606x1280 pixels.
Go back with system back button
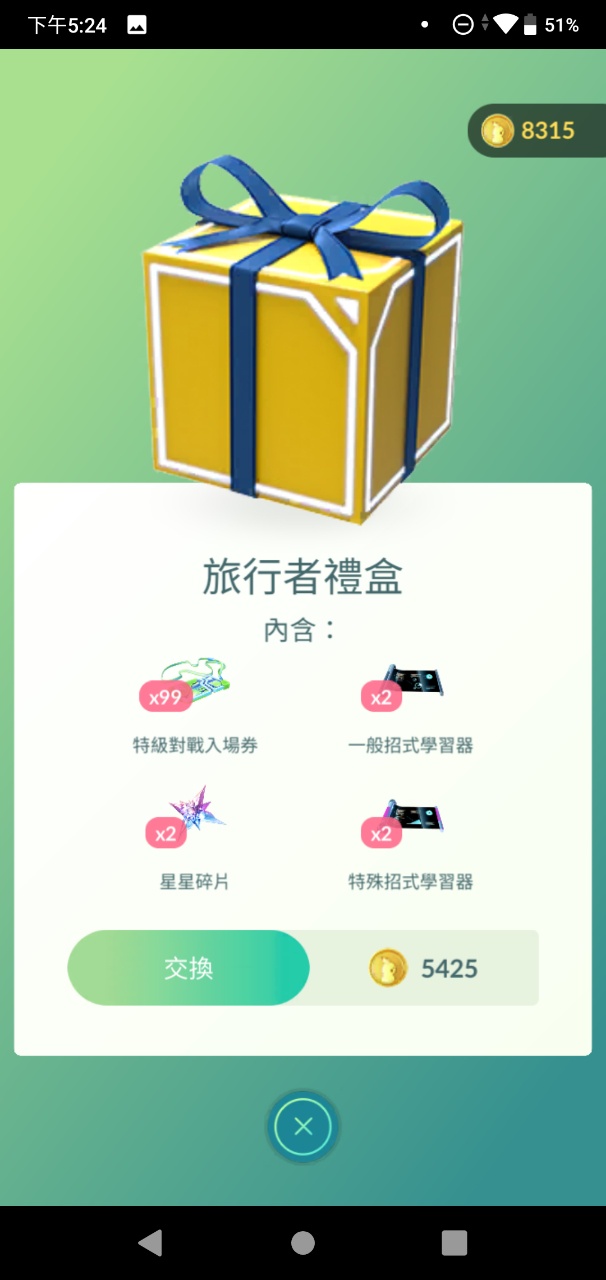coord(150,1242)
